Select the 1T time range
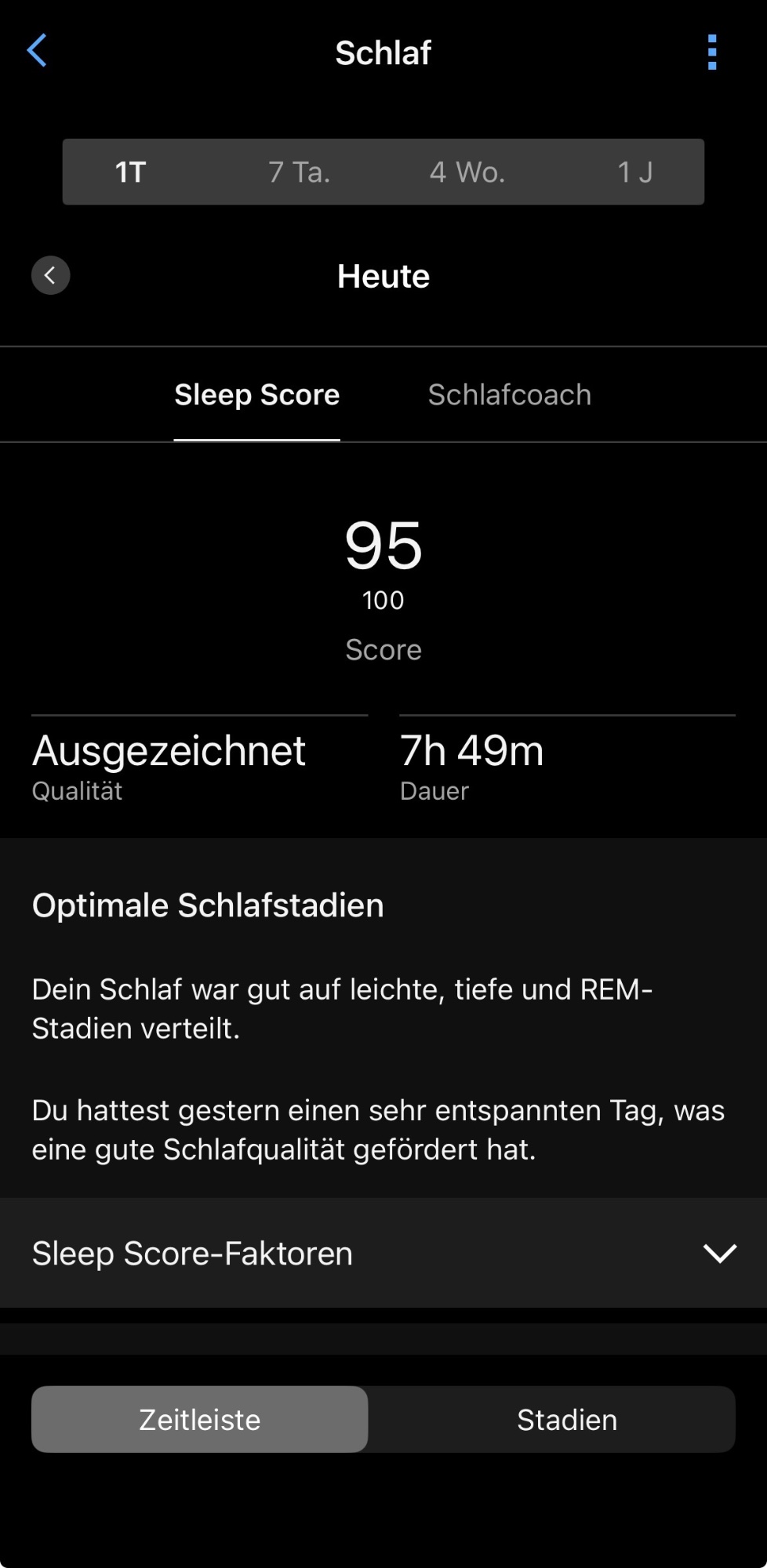 pyautogui.click(x=131, y=172)
